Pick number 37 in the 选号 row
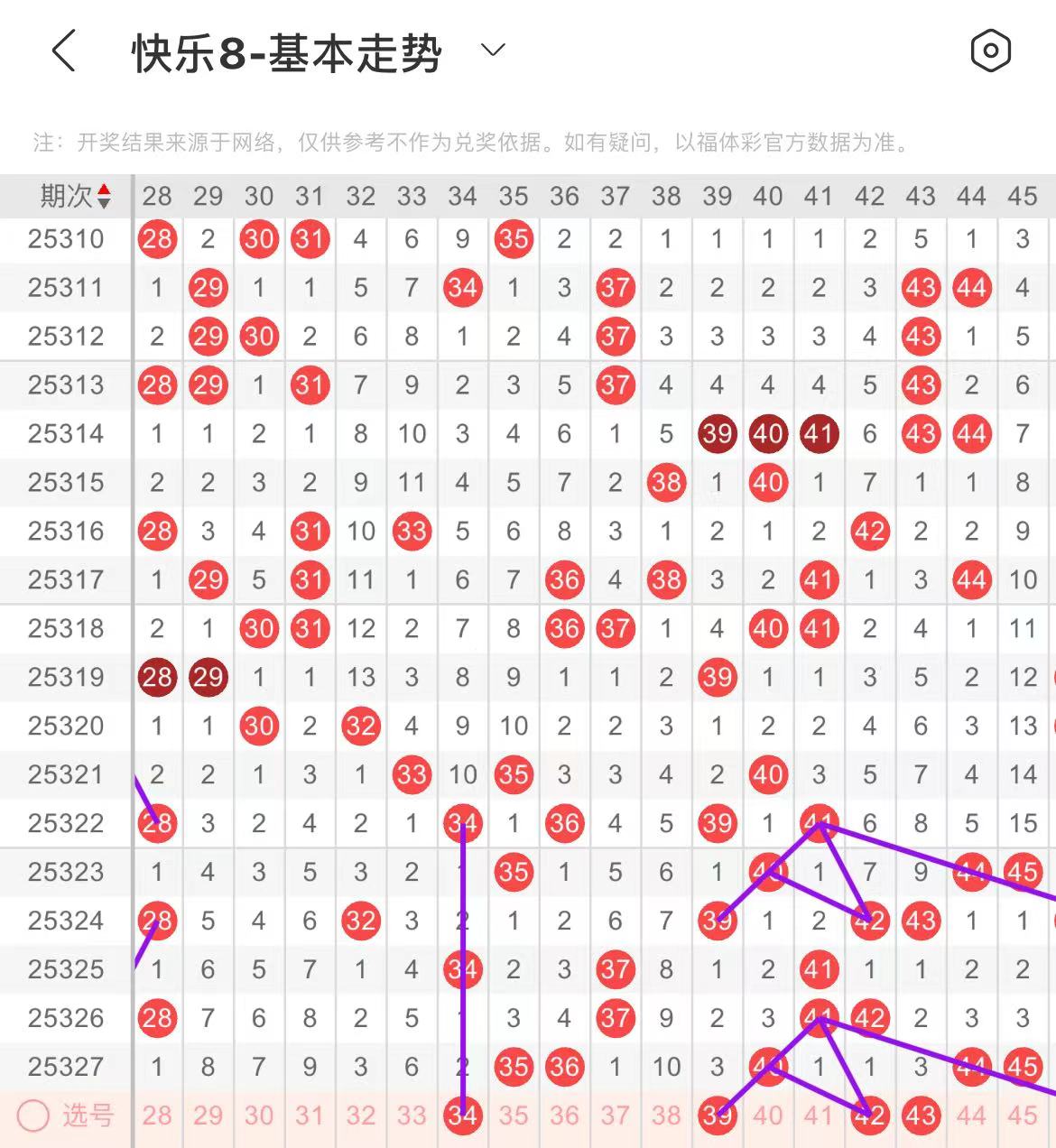Screen dimensions: 1056x1148 pos(615,1116)
